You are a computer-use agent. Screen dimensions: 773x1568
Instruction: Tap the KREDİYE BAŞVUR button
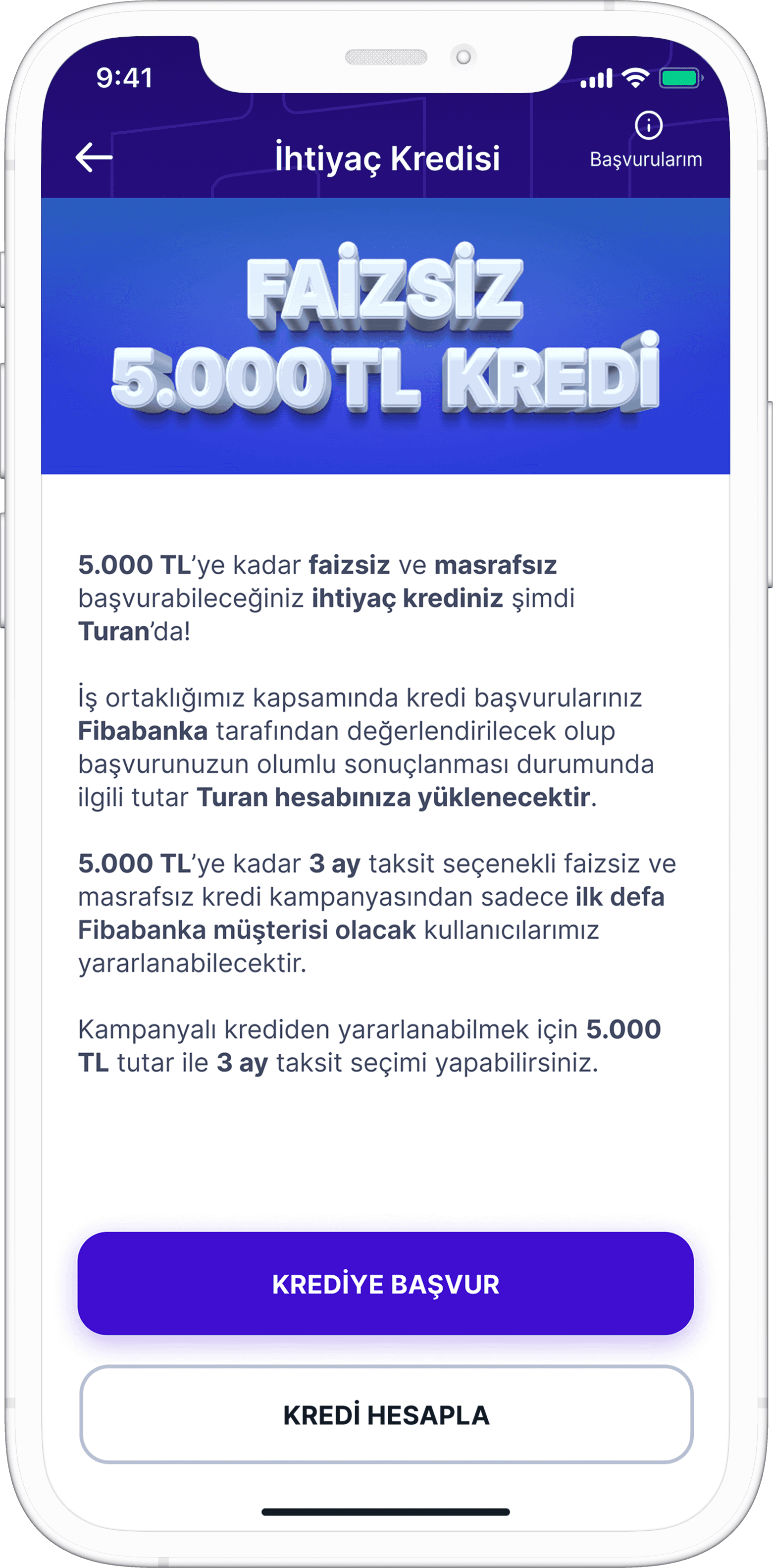tap(386, 1283)
